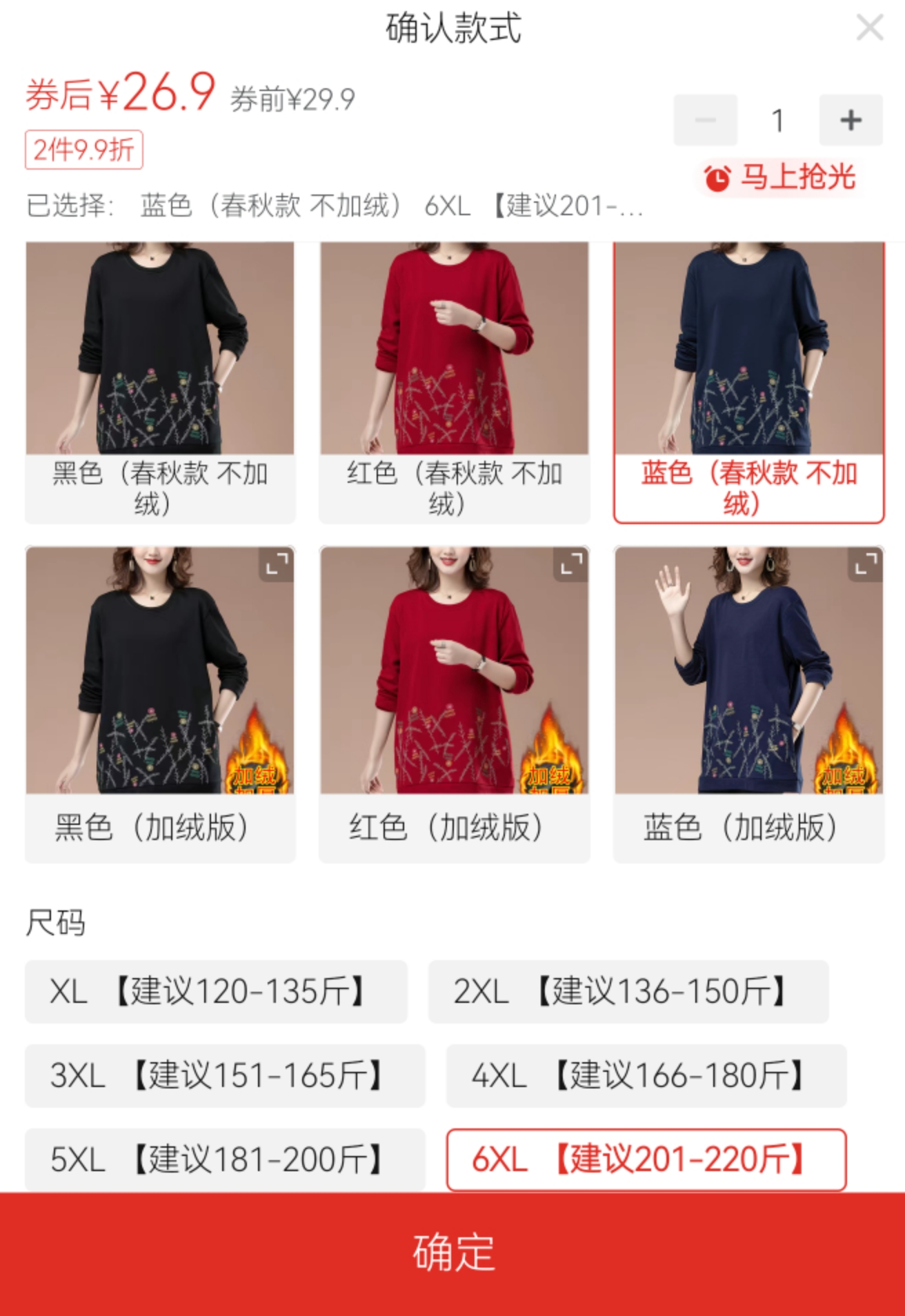Viewport: 905px width, 1316px height.
Task: Increase quantity with the plus button
Action: click(x=851, y=120)
